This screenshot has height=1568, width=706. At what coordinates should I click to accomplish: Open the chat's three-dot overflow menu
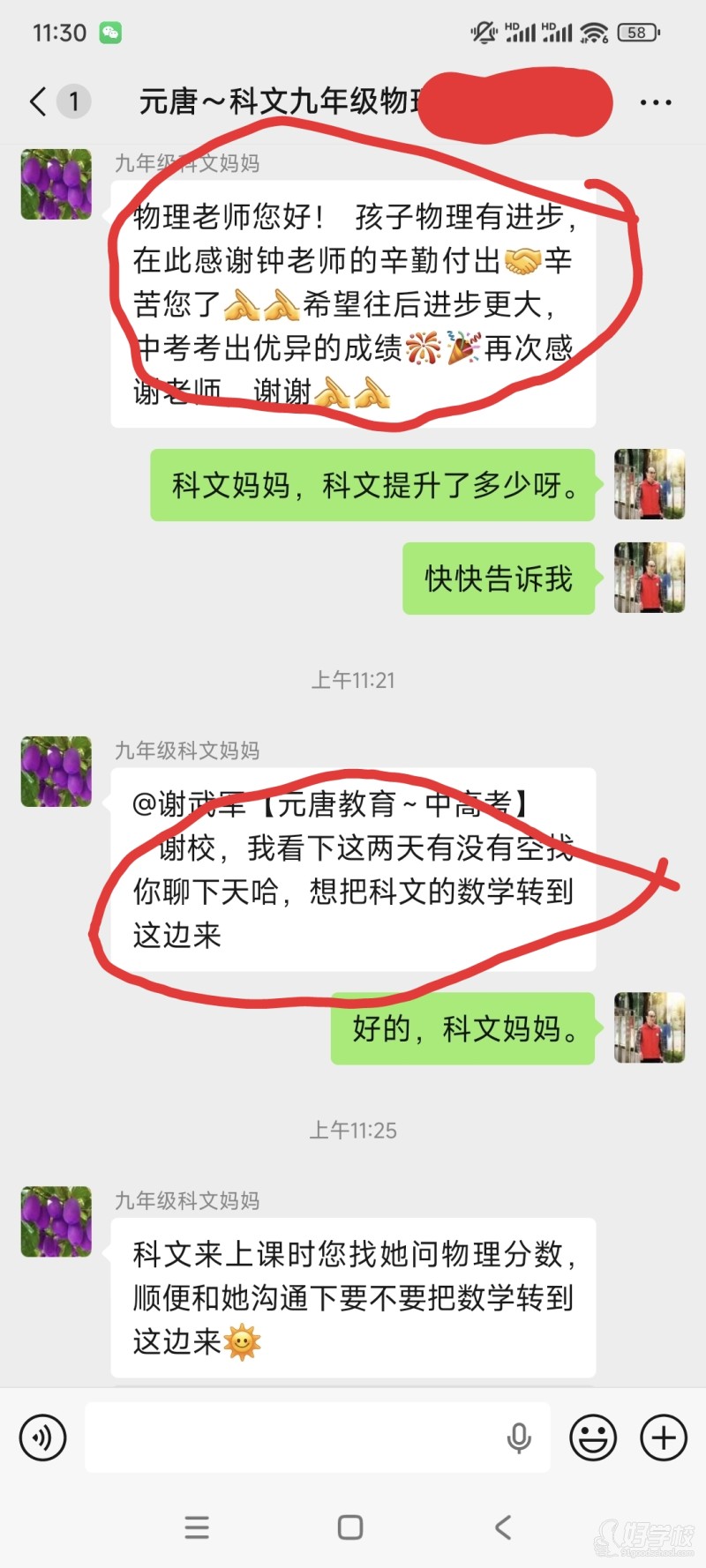click(656, 103)
